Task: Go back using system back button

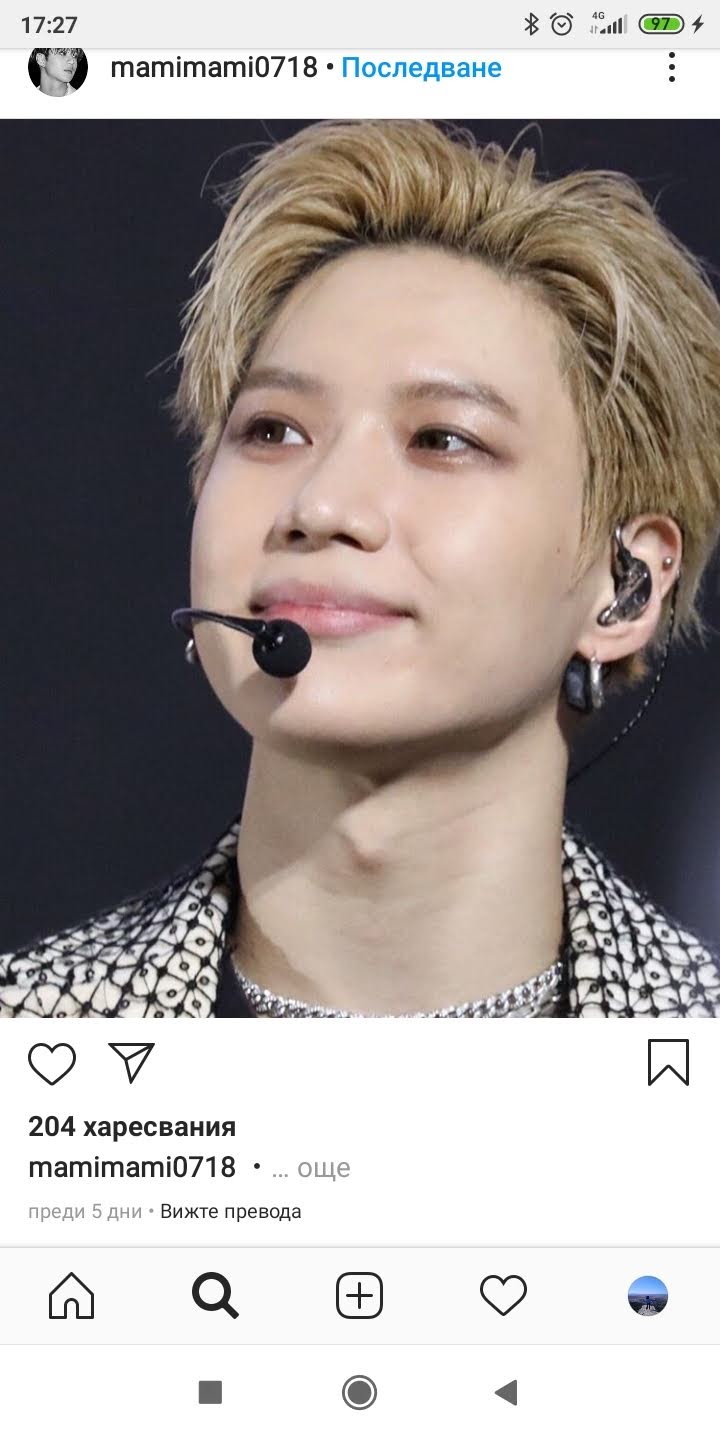Action: pyautogui.click(x=507, y=1392)
